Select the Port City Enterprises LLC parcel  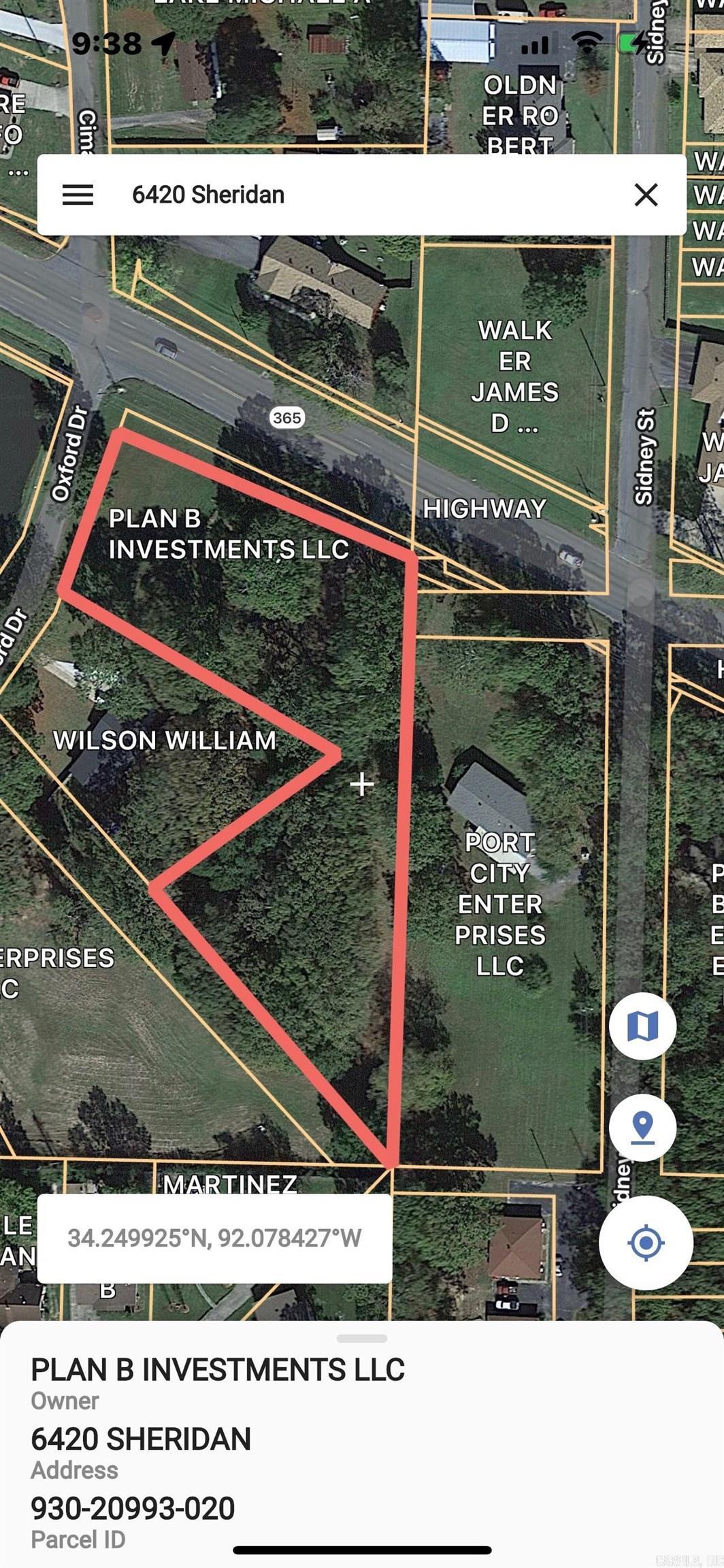[500, 905]
